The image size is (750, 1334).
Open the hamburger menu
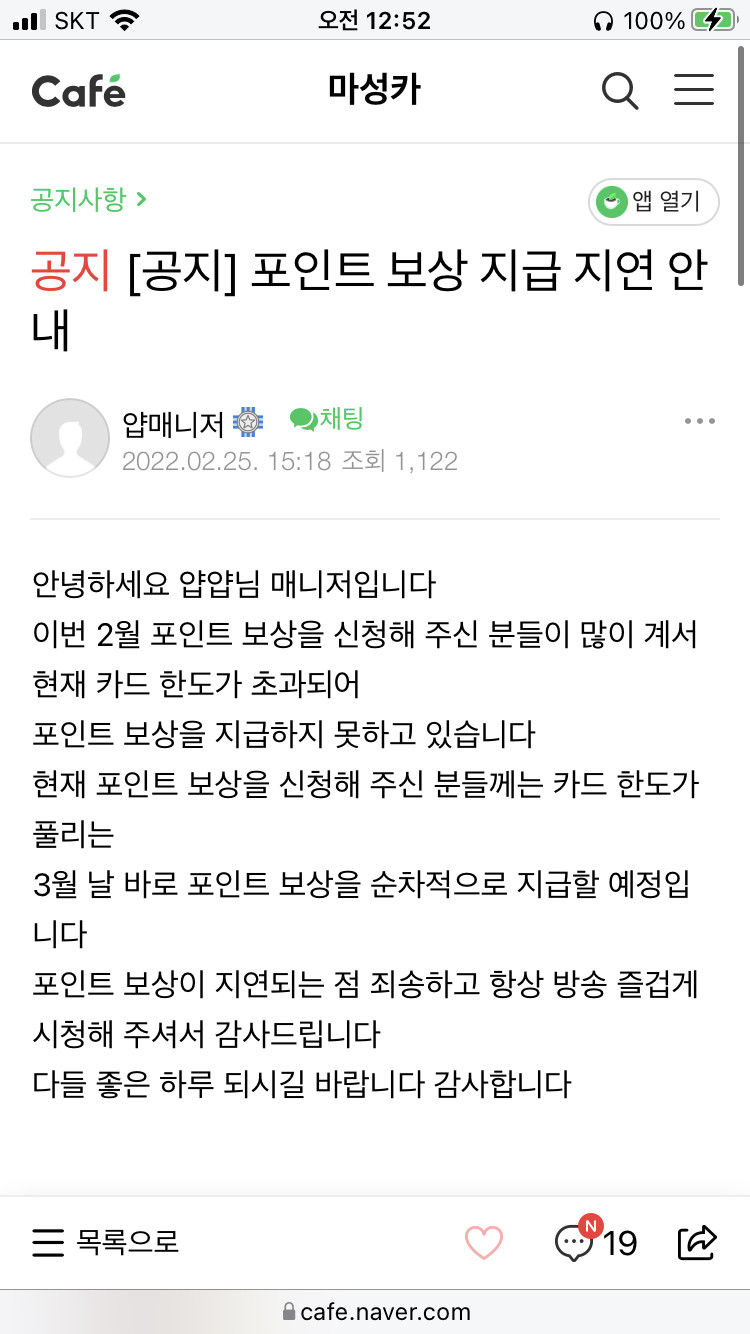click(x=693, y=90)
